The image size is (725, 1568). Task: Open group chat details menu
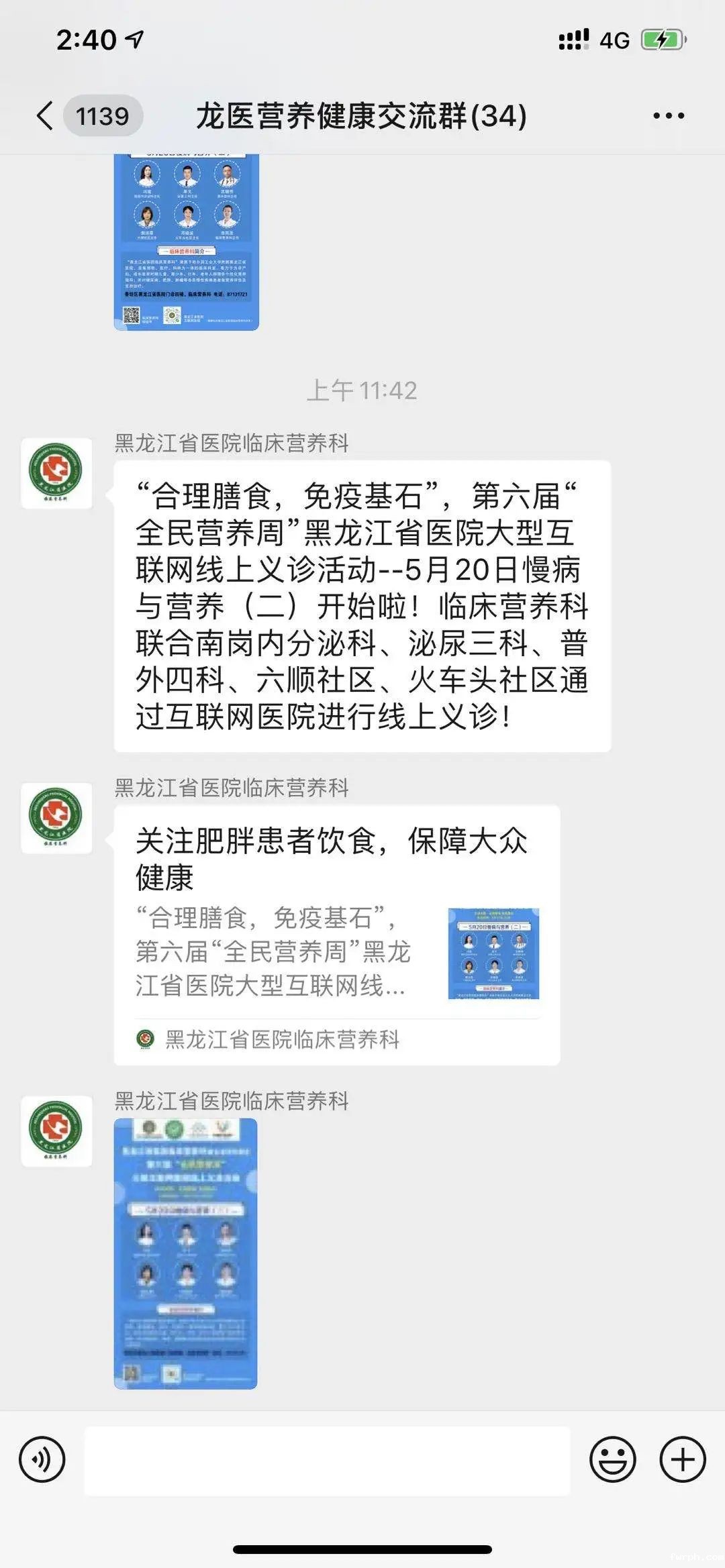[x=669, y=115]
